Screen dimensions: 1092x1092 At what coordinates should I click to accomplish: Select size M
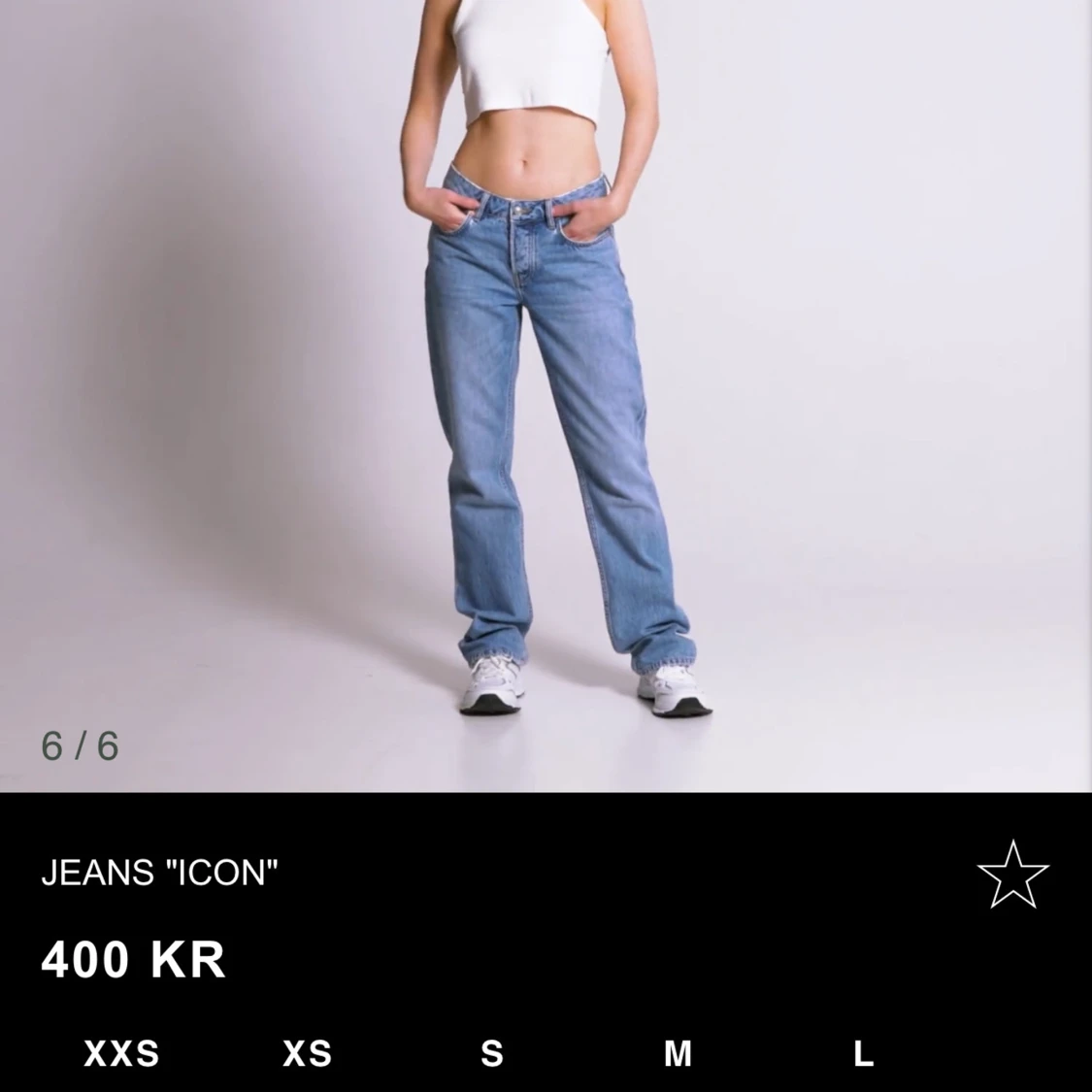(x=678, y=1053)
